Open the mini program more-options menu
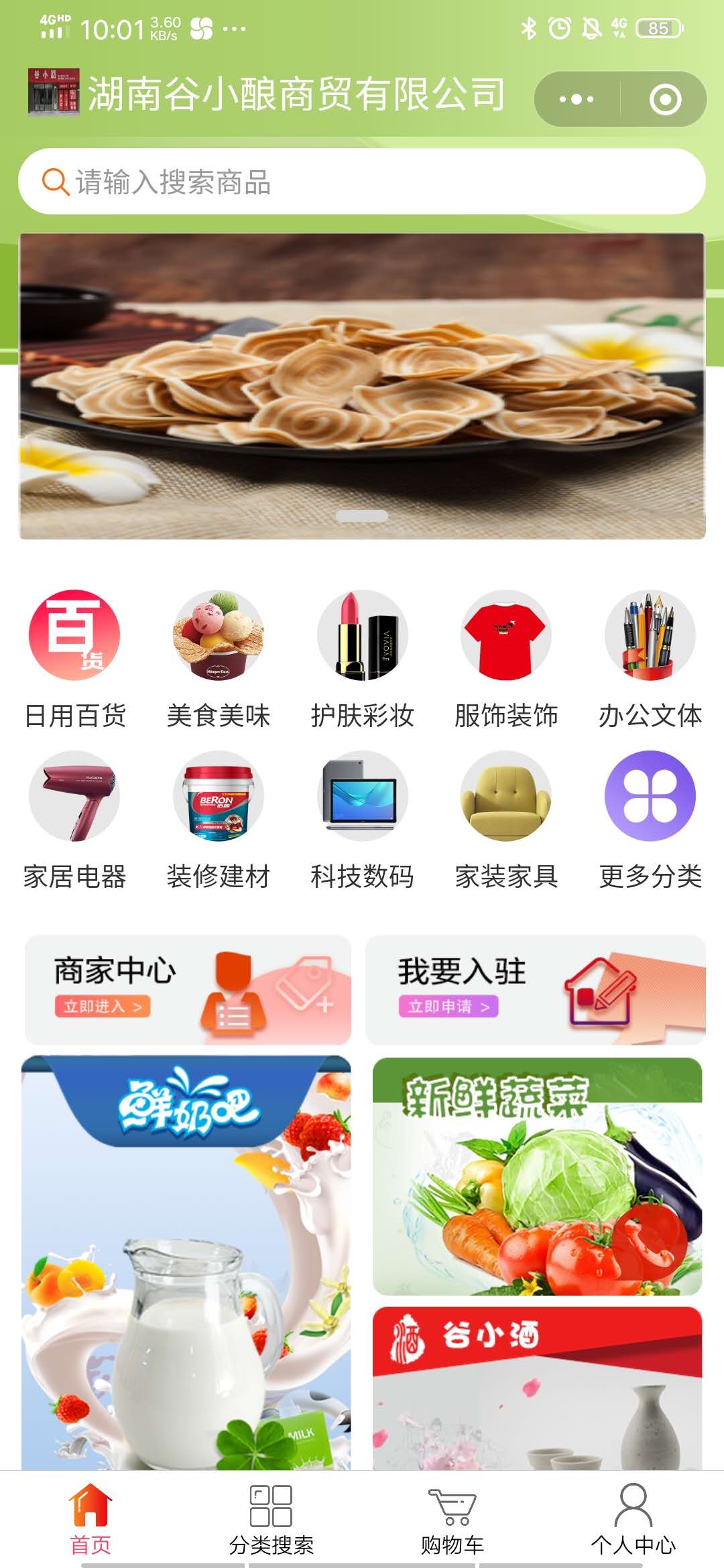Image resolution: width=724 pixels, height=1568 pixels. (577, 100)
